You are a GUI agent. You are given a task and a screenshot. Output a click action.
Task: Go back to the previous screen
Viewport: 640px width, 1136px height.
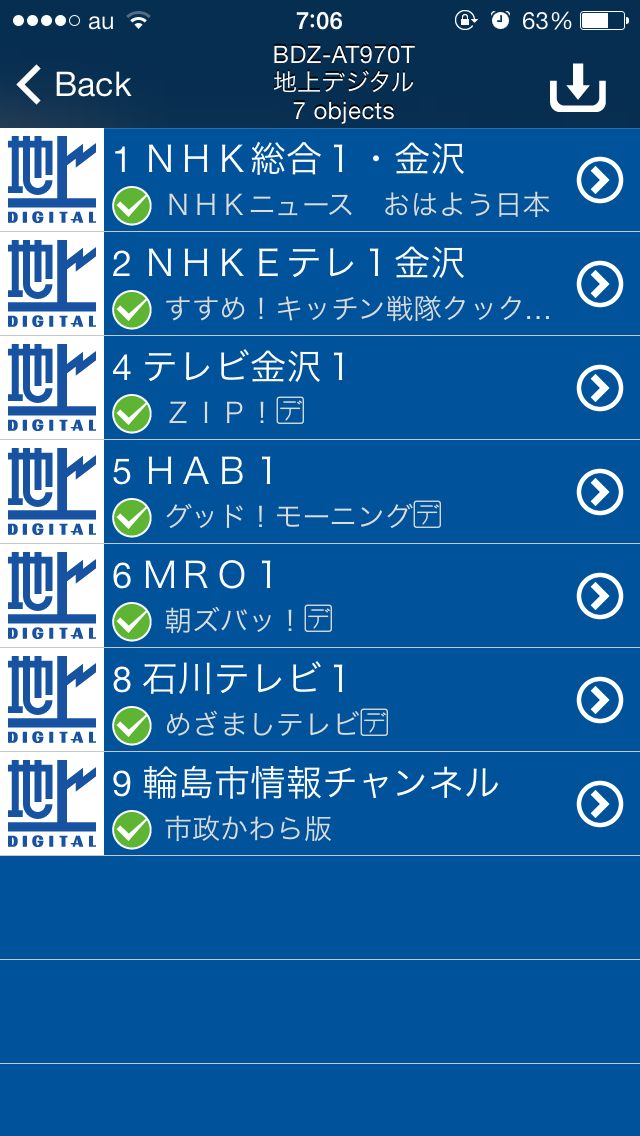74,85
